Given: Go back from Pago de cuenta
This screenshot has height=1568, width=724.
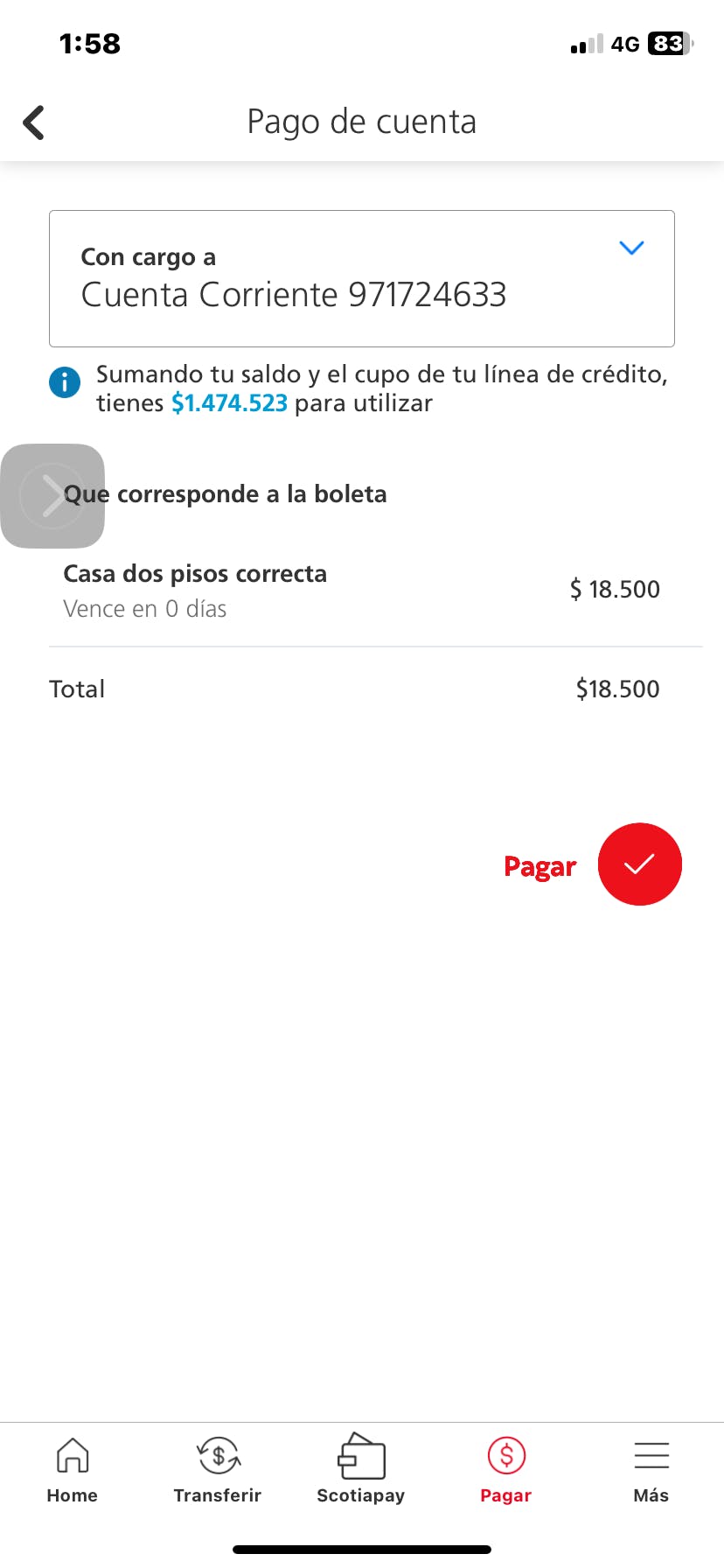Looking at the screenshot, I should point(34,122).
